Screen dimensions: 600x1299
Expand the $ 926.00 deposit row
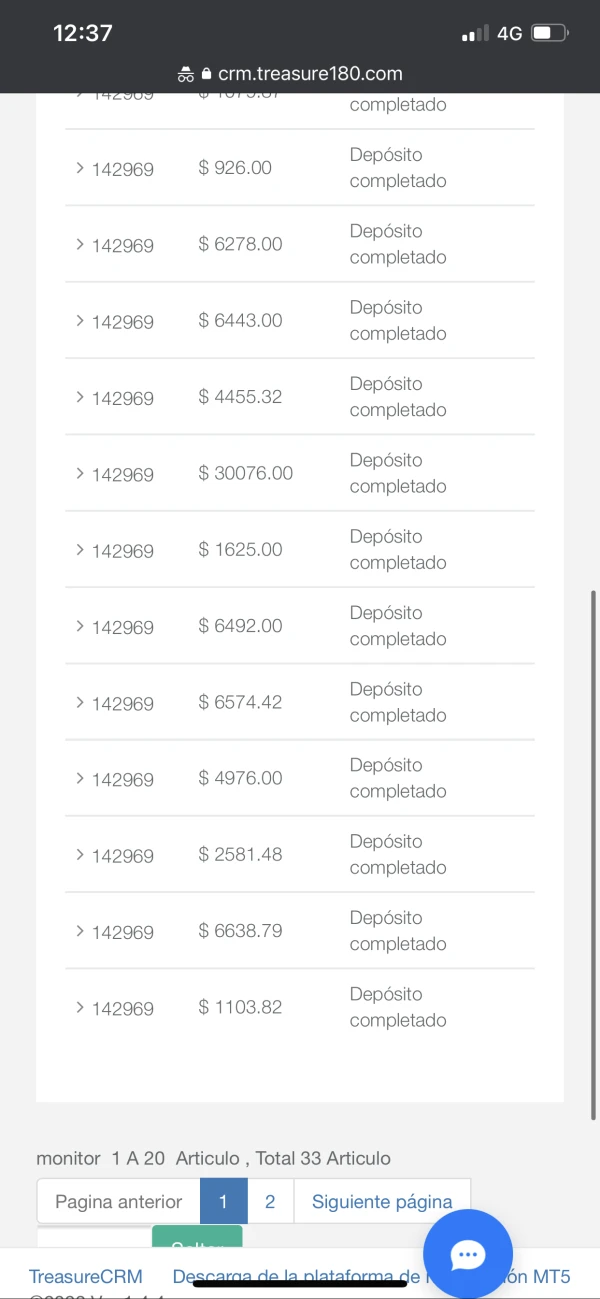[80, 168]
